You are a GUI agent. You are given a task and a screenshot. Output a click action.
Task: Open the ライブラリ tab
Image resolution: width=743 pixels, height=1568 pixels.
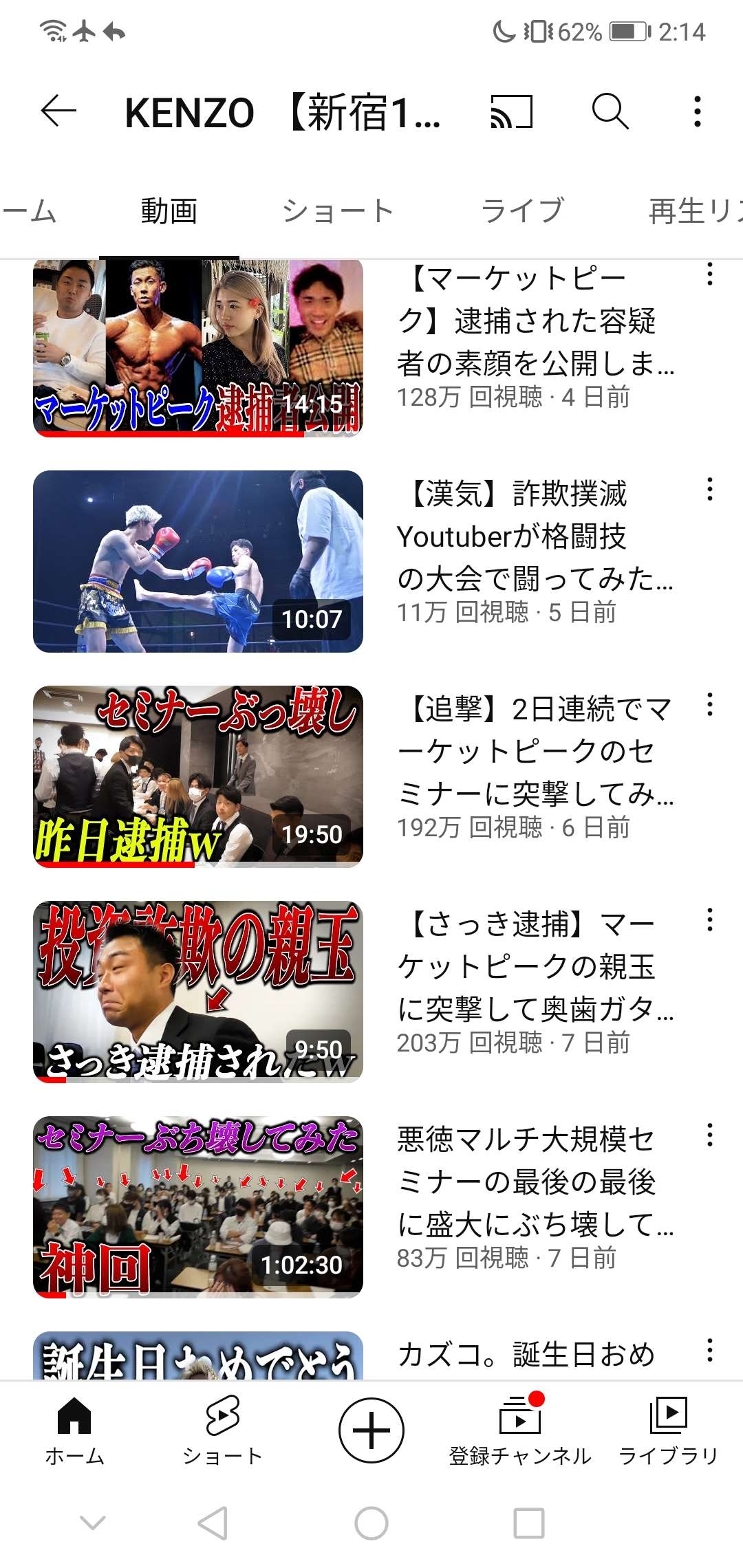pos(668,1430)
